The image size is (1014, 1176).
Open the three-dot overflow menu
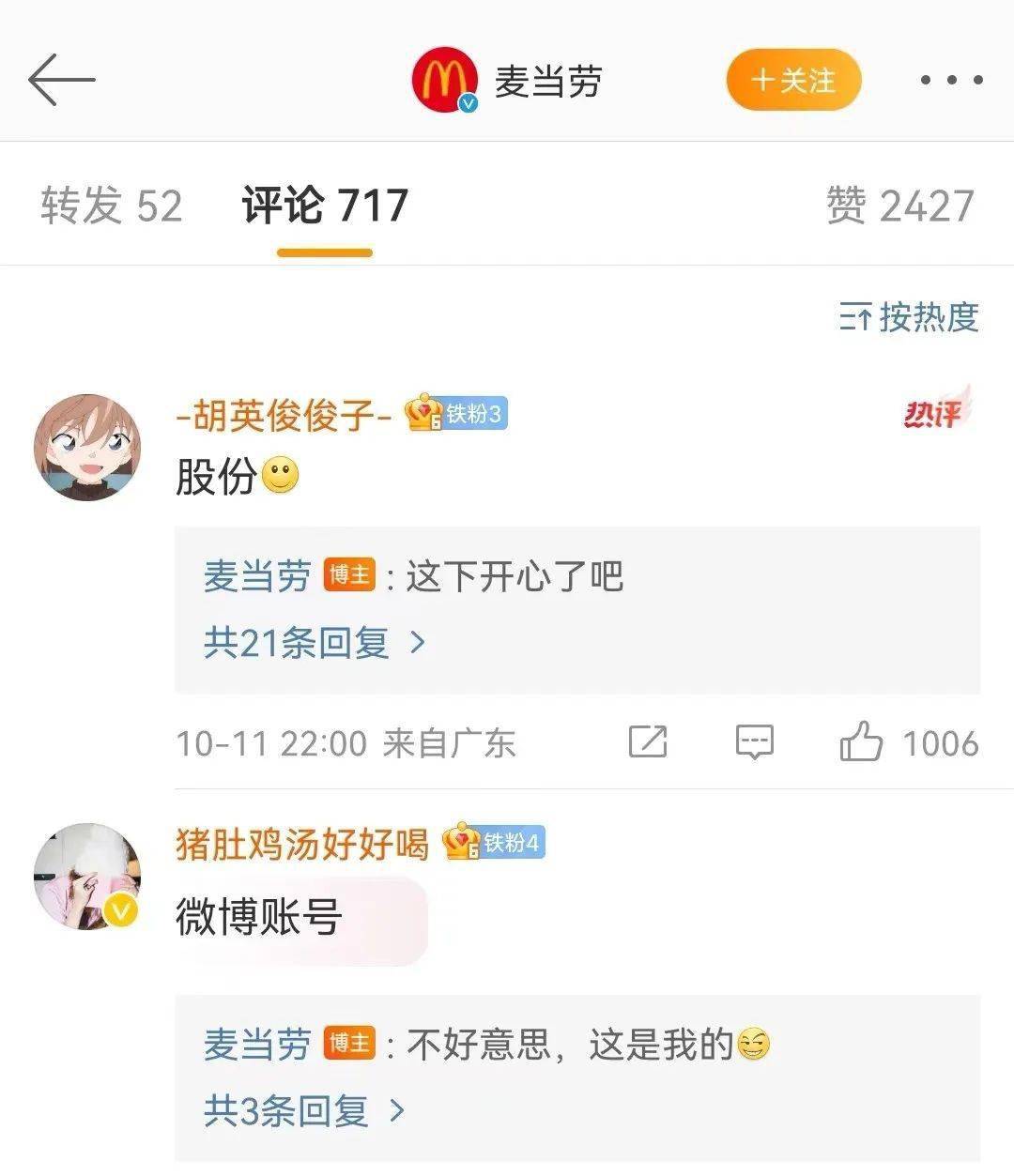coord(951,81)
